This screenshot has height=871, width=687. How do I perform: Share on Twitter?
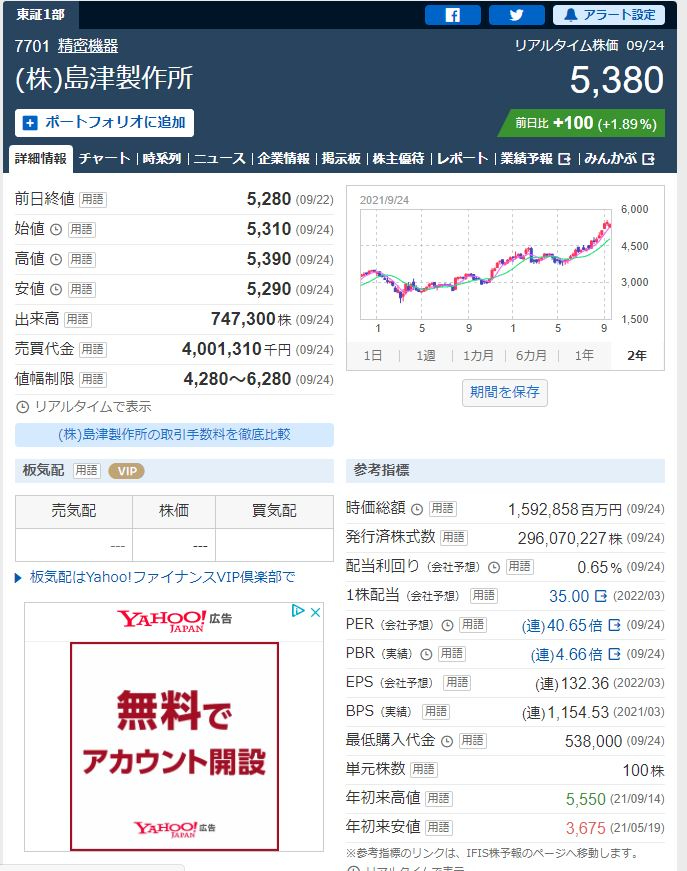click(516, 15)
